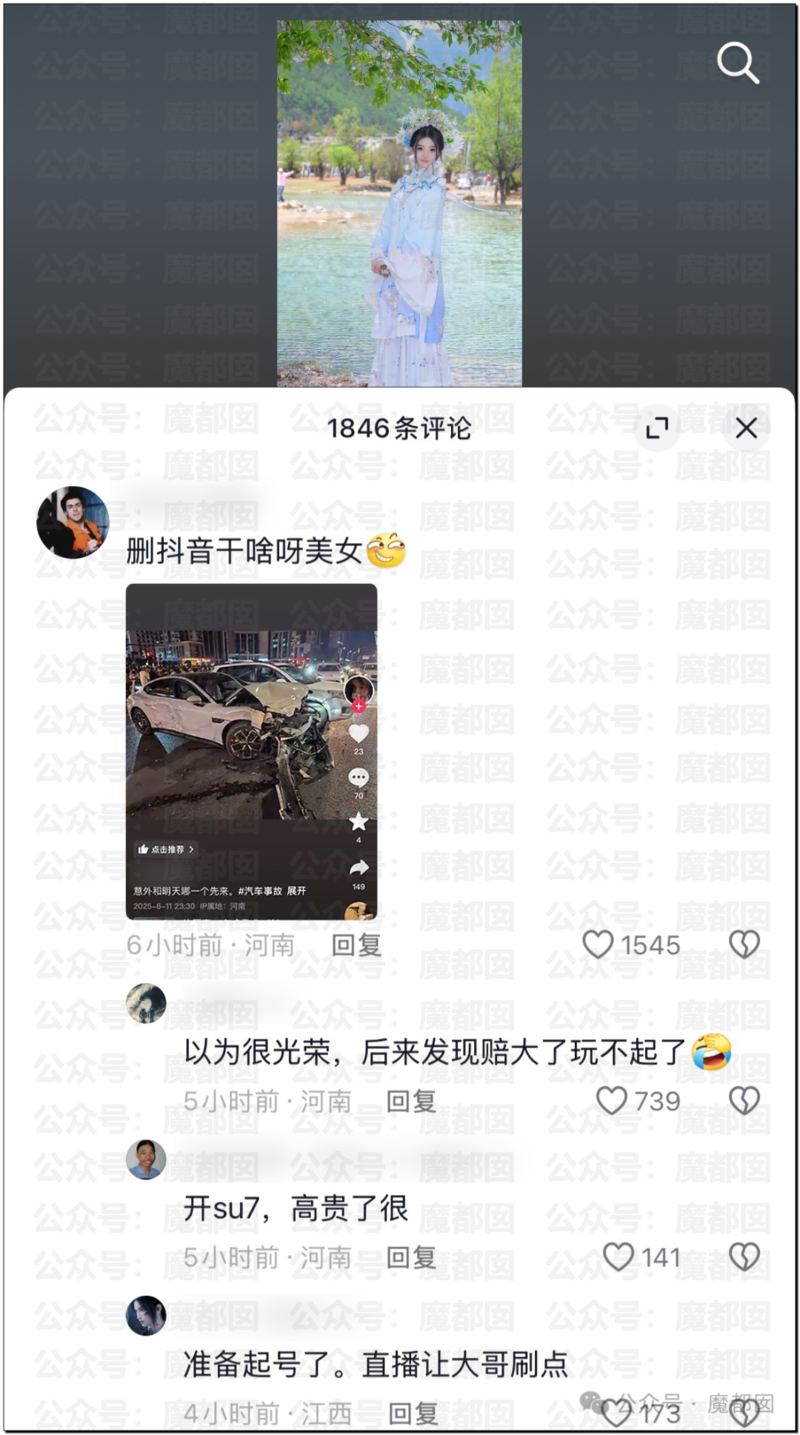
Task: Expand the comments panel to full screen
Action: [x=657, y=429]
